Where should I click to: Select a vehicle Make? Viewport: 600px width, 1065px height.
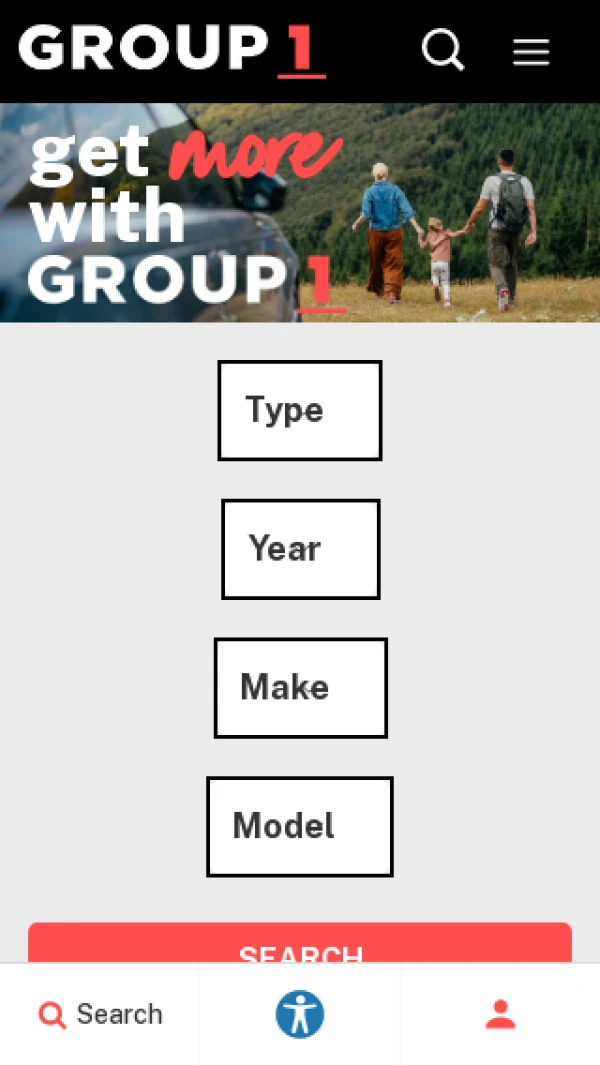tap(300, 688)
